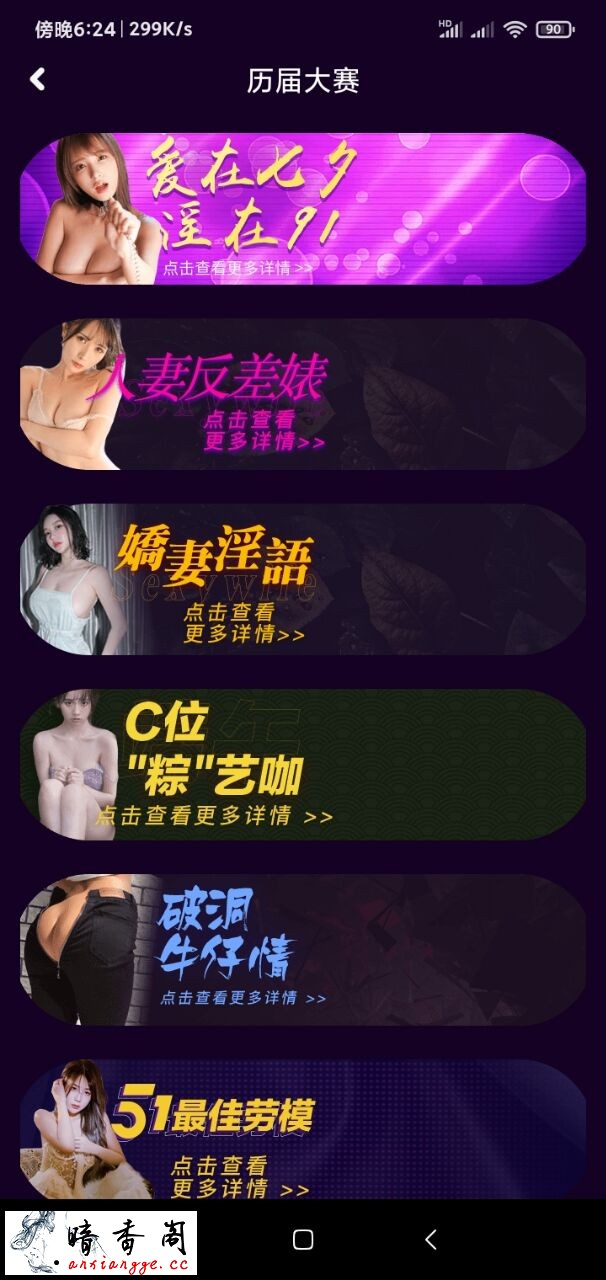Viewport: 606px width, 1280px height.
Task: Open the 爱在七夕 contest banner
Action: pyautogui.click(x=303, y=209)
